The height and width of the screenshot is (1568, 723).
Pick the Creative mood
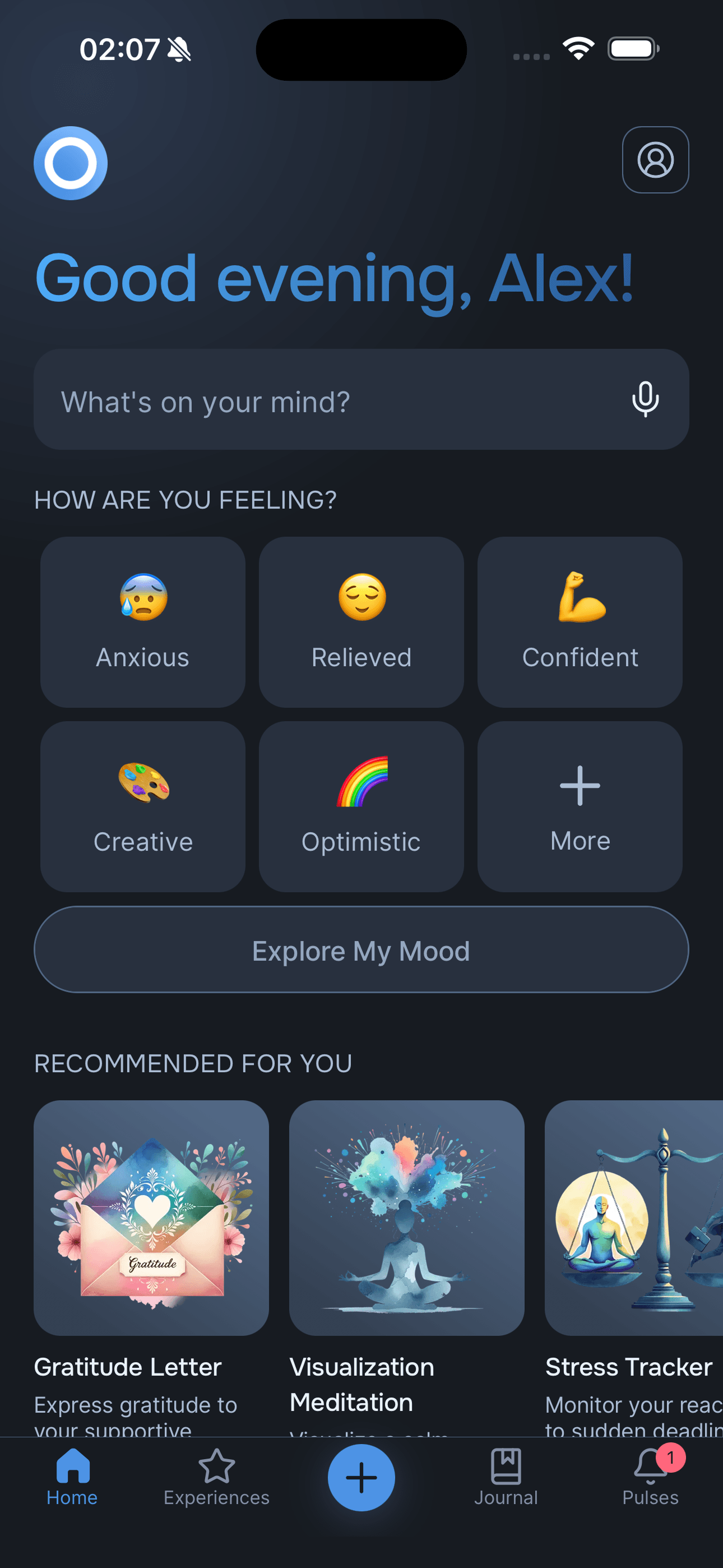(x=142, y=806)
